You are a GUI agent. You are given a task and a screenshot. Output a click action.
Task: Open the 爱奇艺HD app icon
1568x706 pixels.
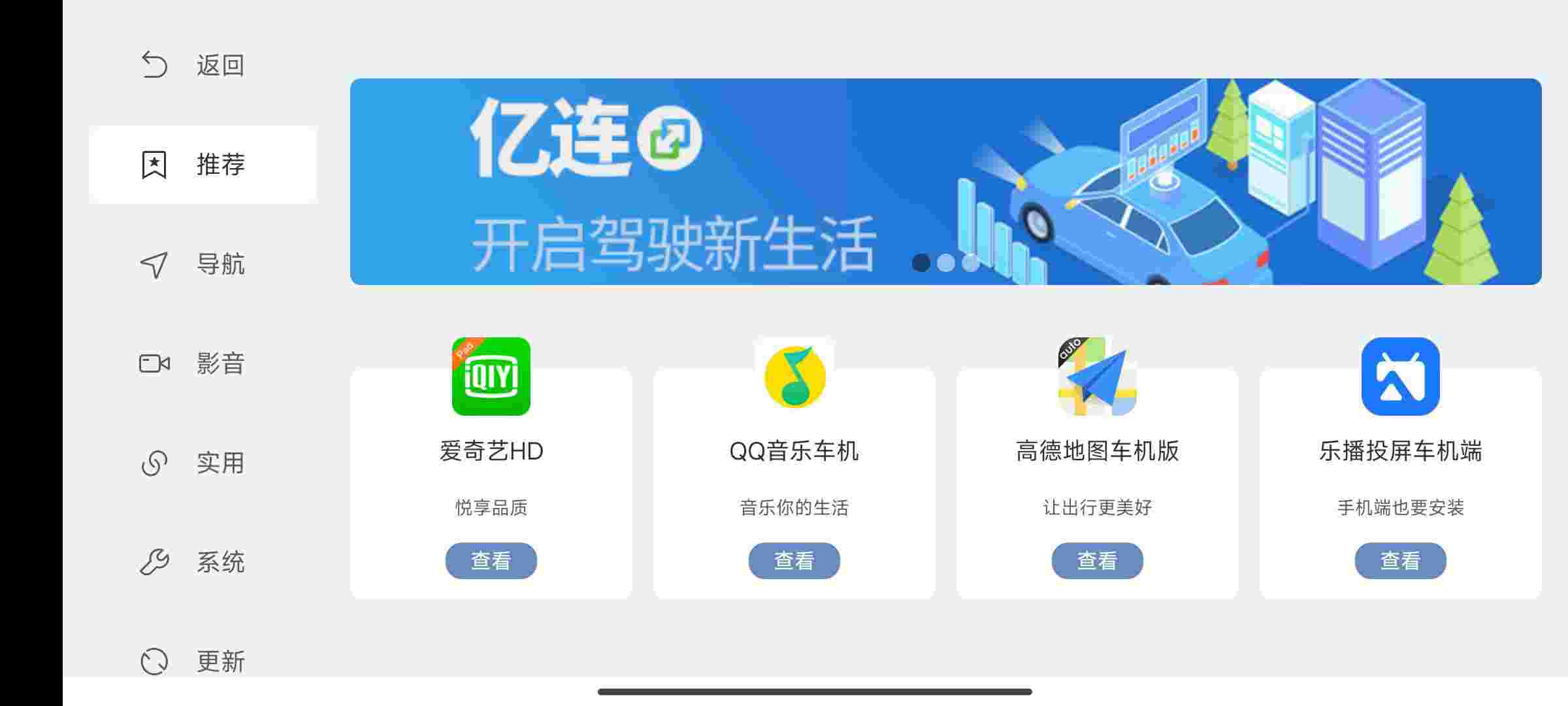pos(491,377)
